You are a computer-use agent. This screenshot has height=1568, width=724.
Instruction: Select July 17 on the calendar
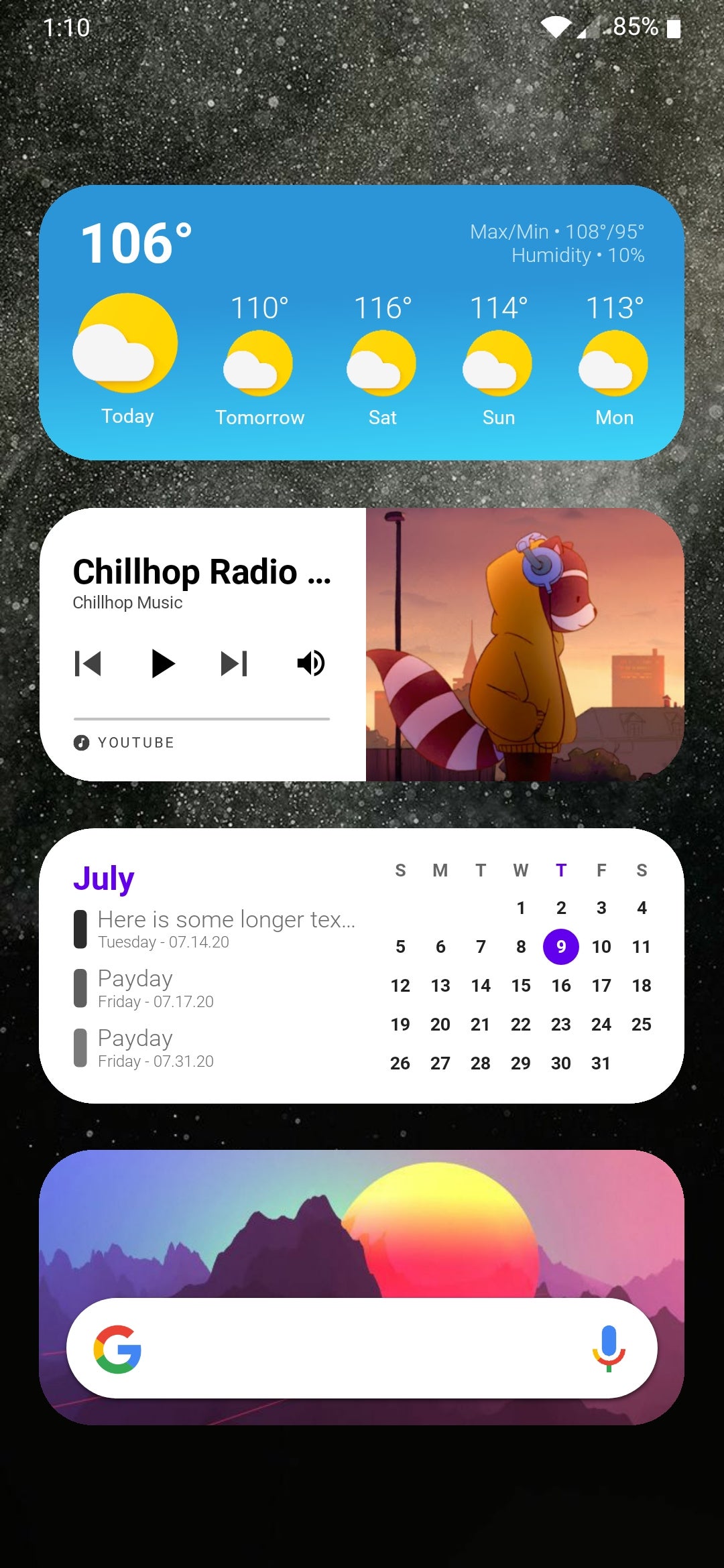point(601,986)
